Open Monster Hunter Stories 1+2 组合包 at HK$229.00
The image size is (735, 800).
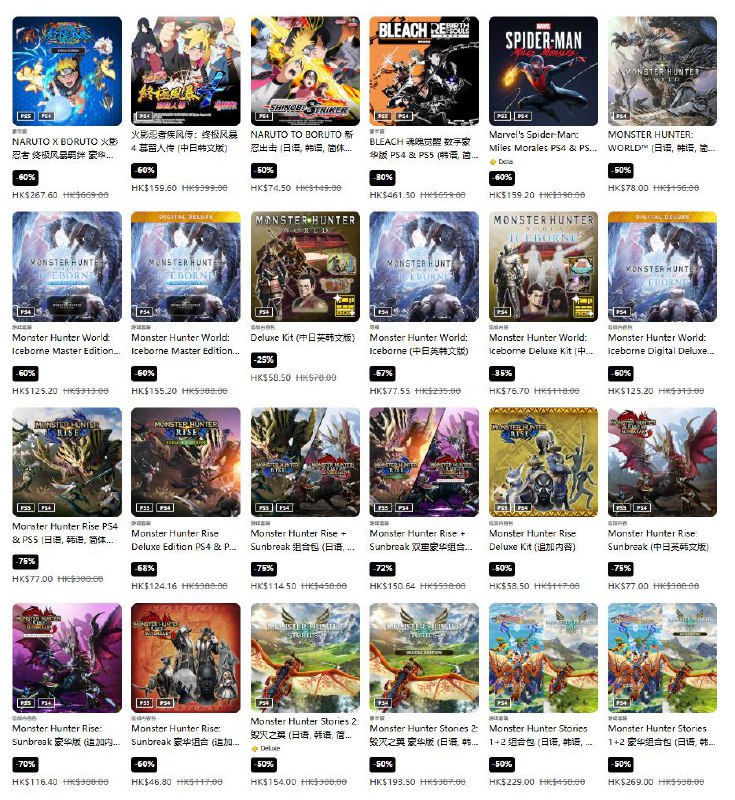(x=543, y=657)
